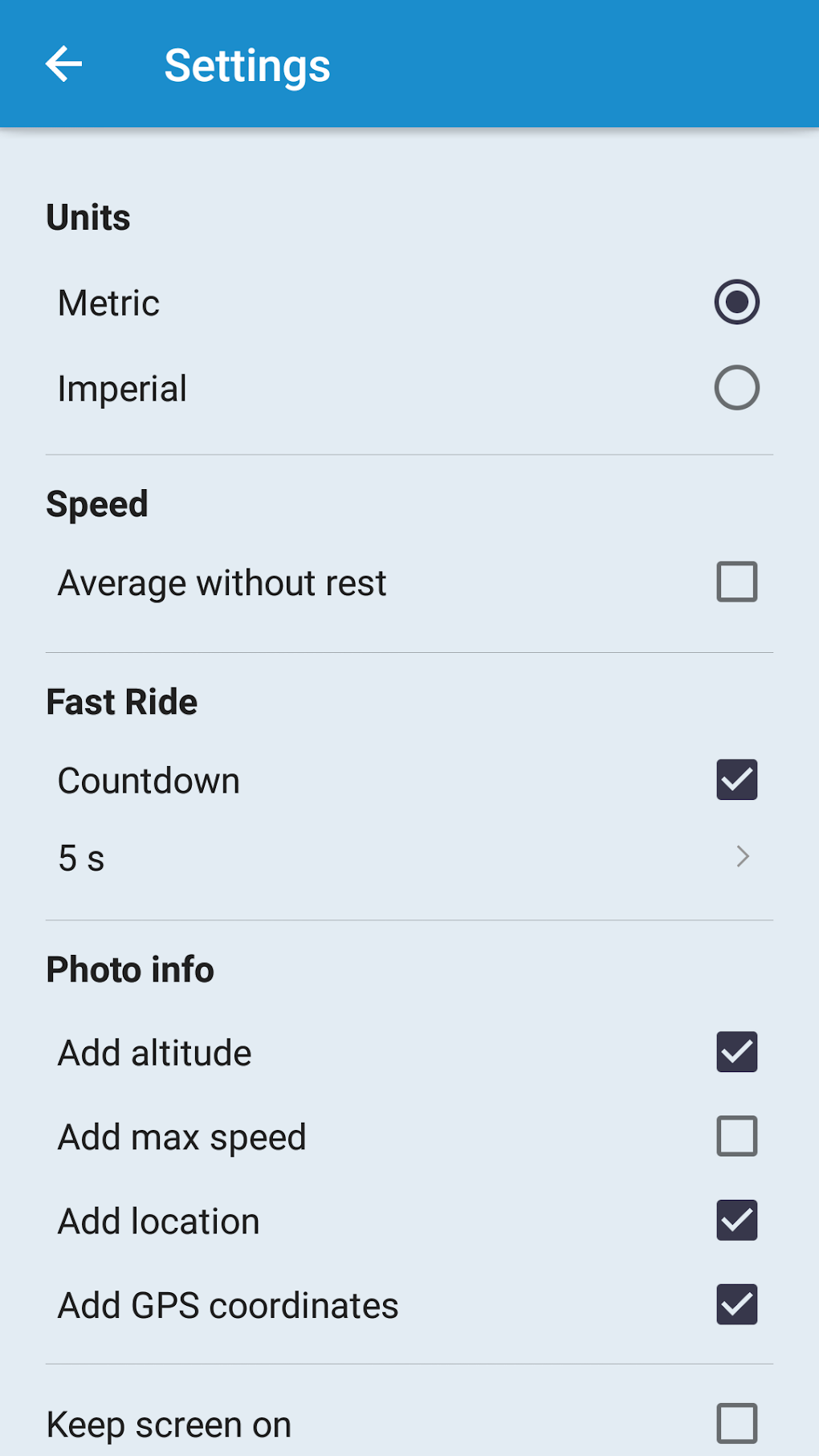
Task: Select the Imperial radio button
Action: 735,388
